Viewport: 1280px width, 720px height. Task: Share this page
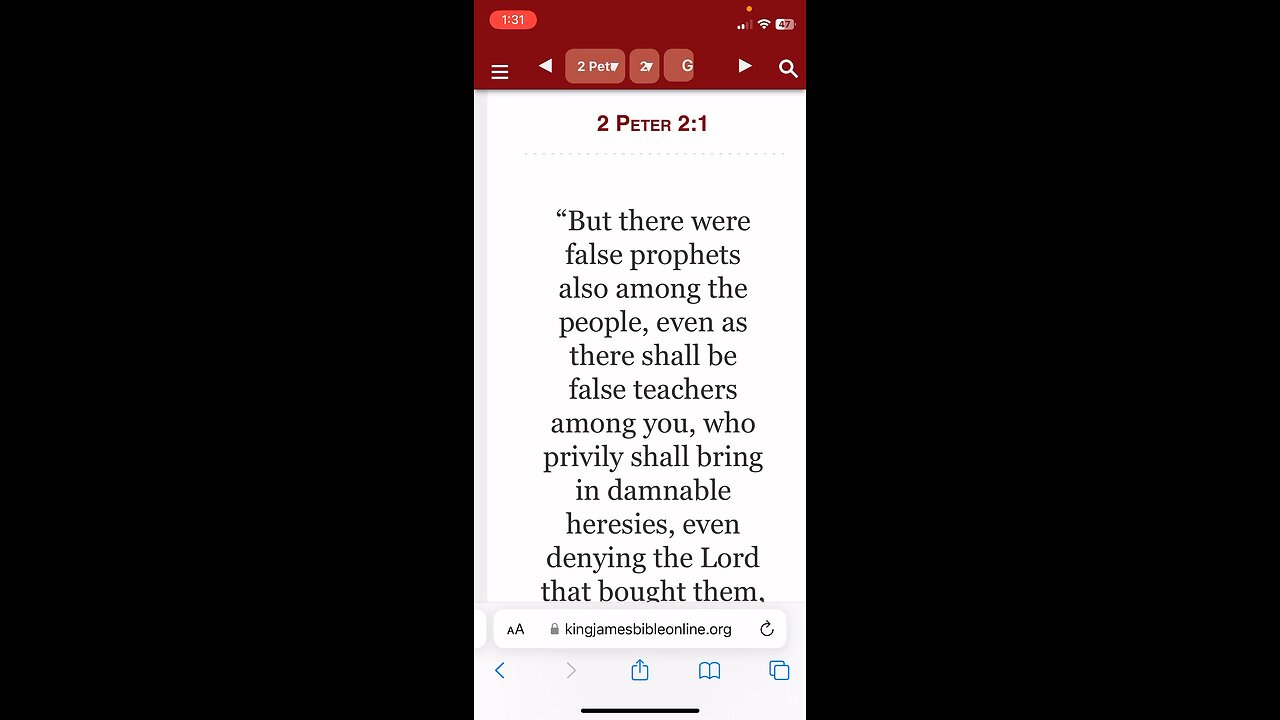640,671
